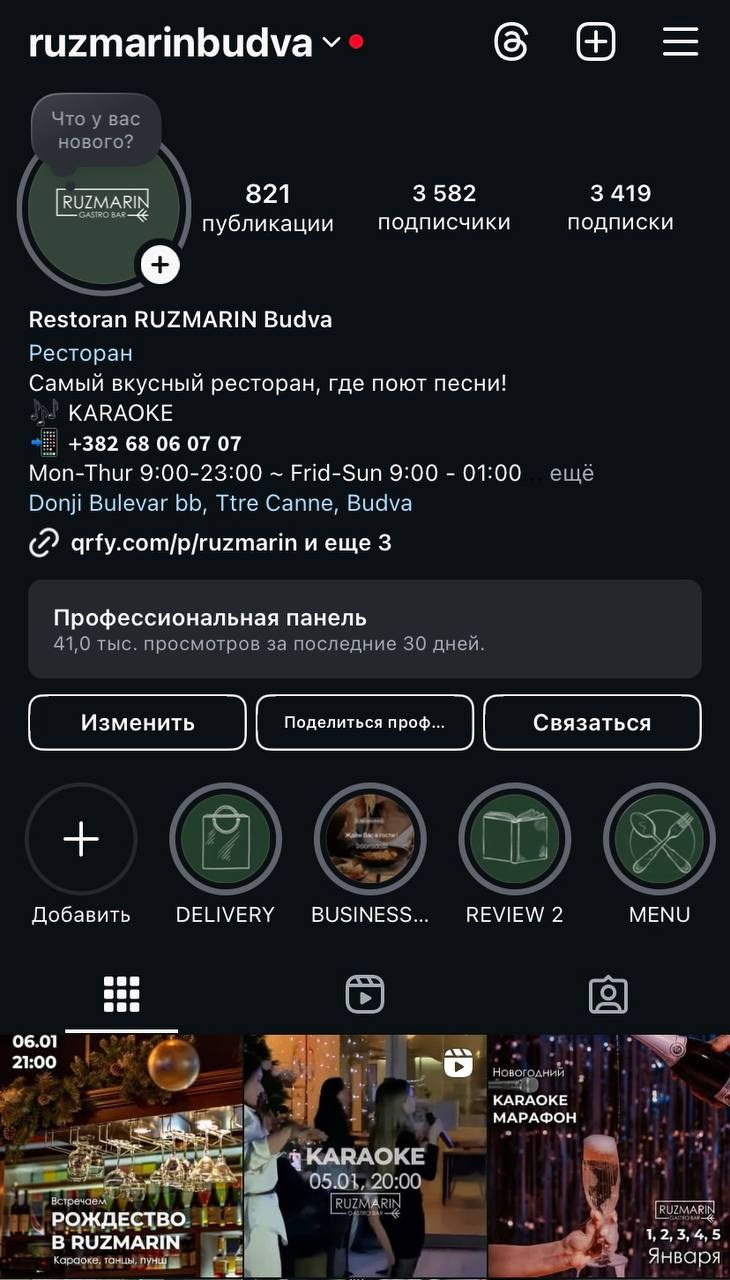View the 3 582 подписчики list

pyautogui.click(x=444, y=207)
